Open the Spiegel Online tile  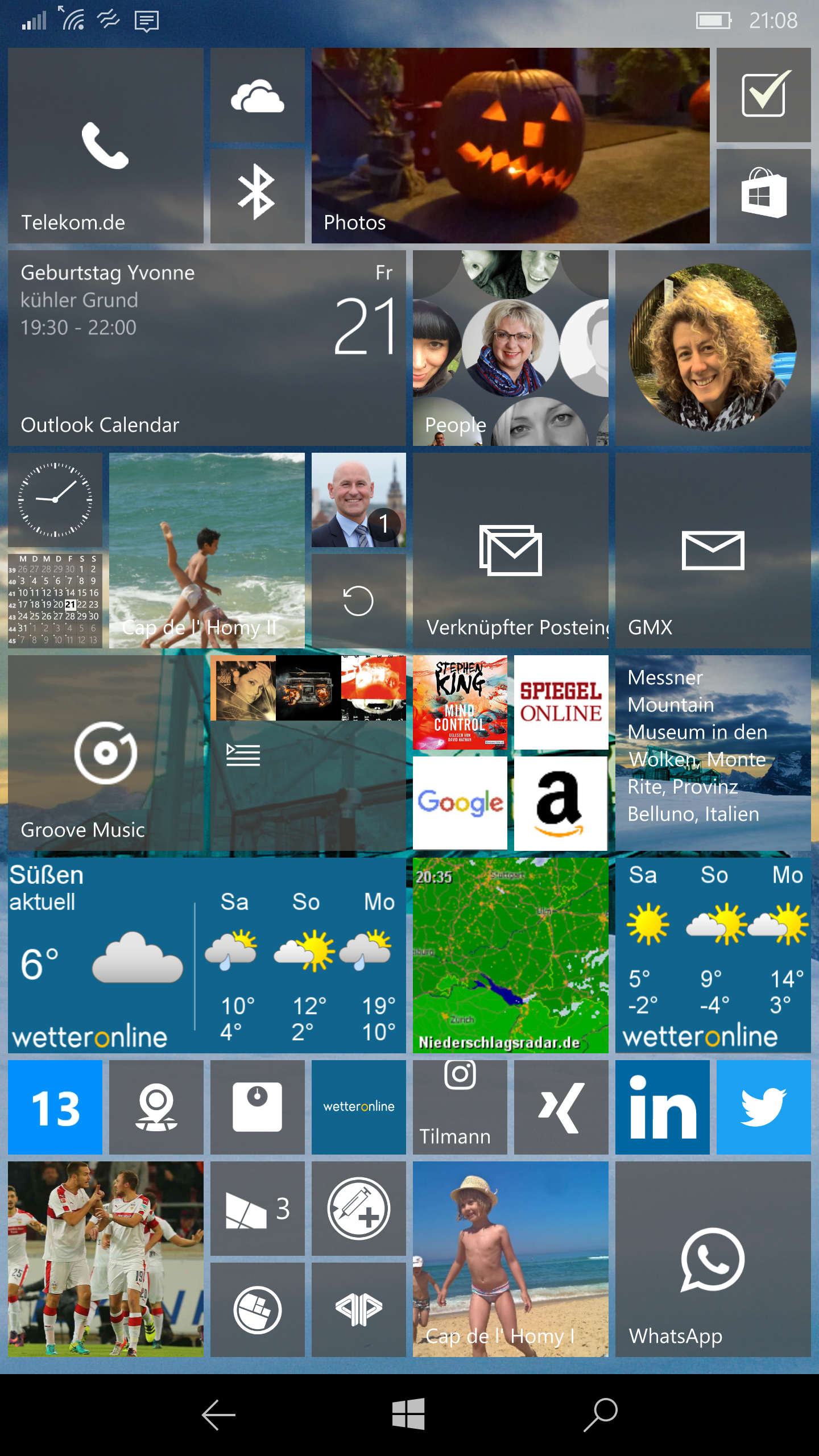(561, 702)
